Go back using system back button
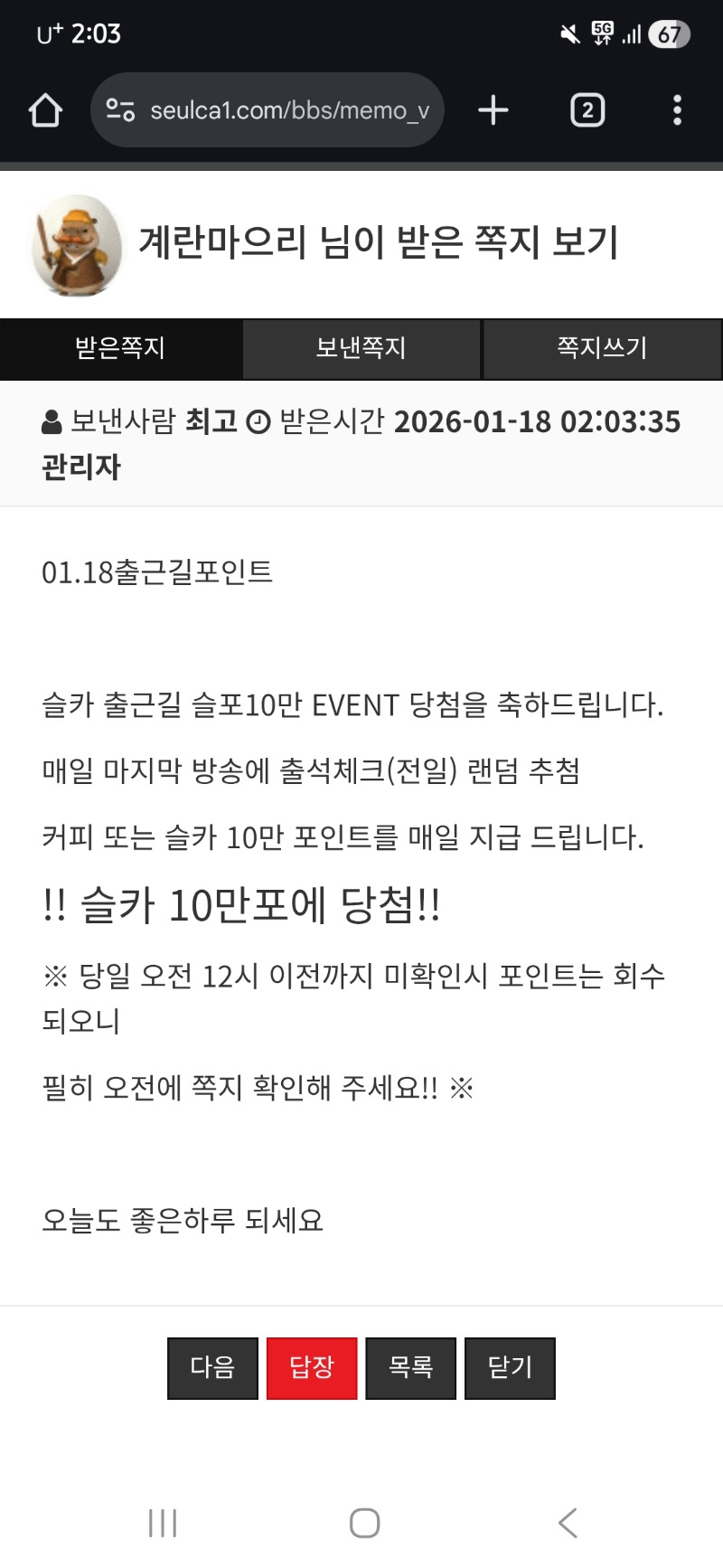 coord(568,1523)
